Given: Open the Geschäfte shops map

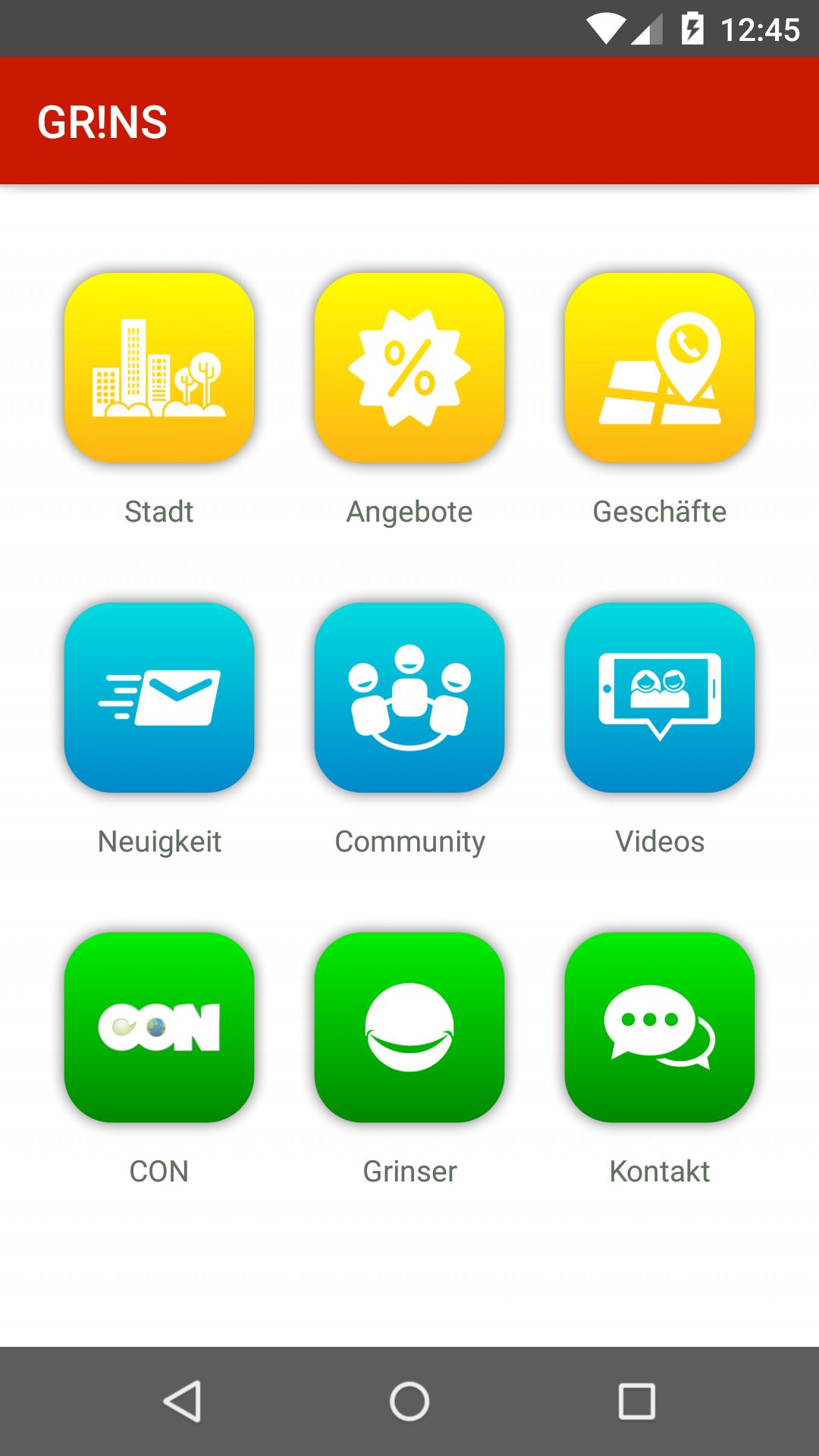Looking at the screenshot, I should coord(660,369).
